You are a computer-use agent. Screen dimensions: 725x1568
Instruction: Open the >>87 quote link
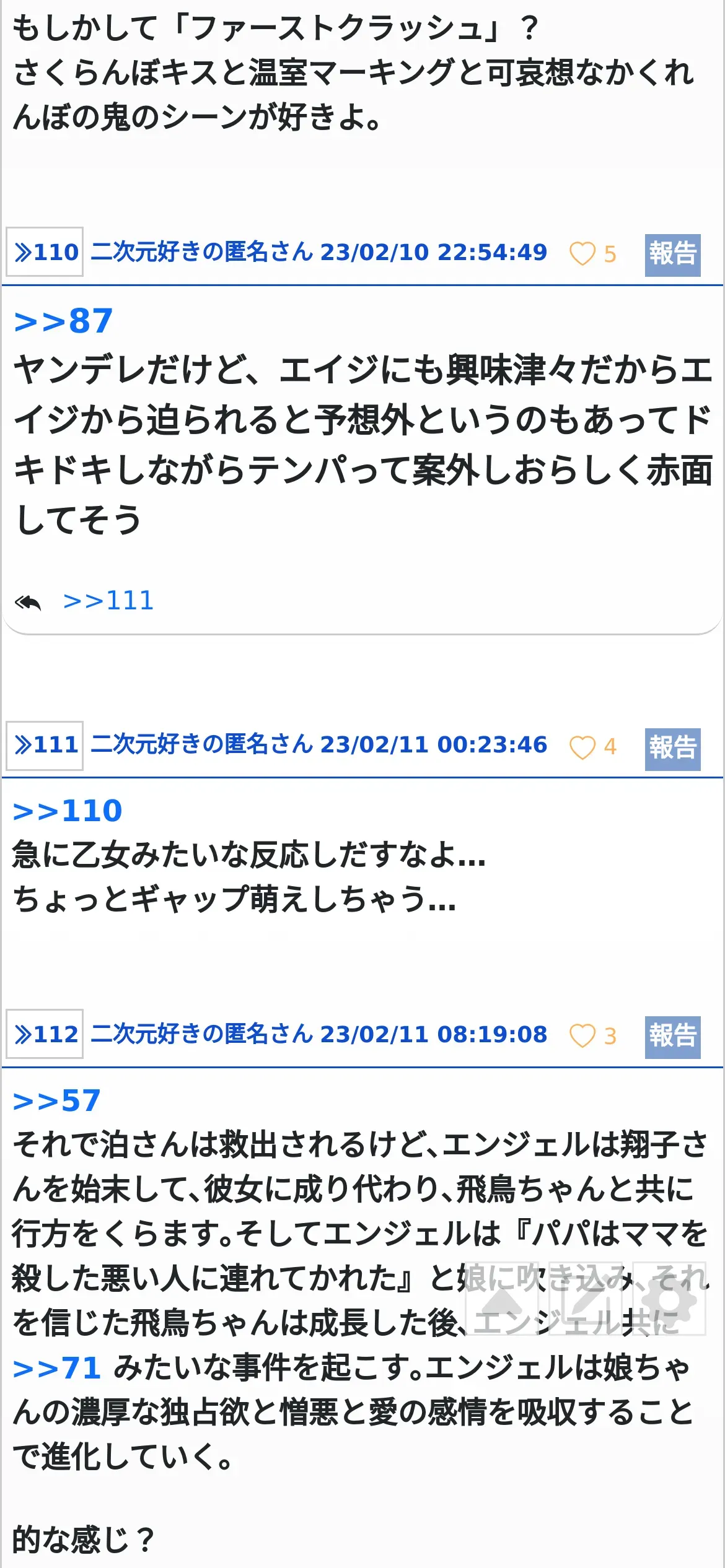tap(63, 321)
